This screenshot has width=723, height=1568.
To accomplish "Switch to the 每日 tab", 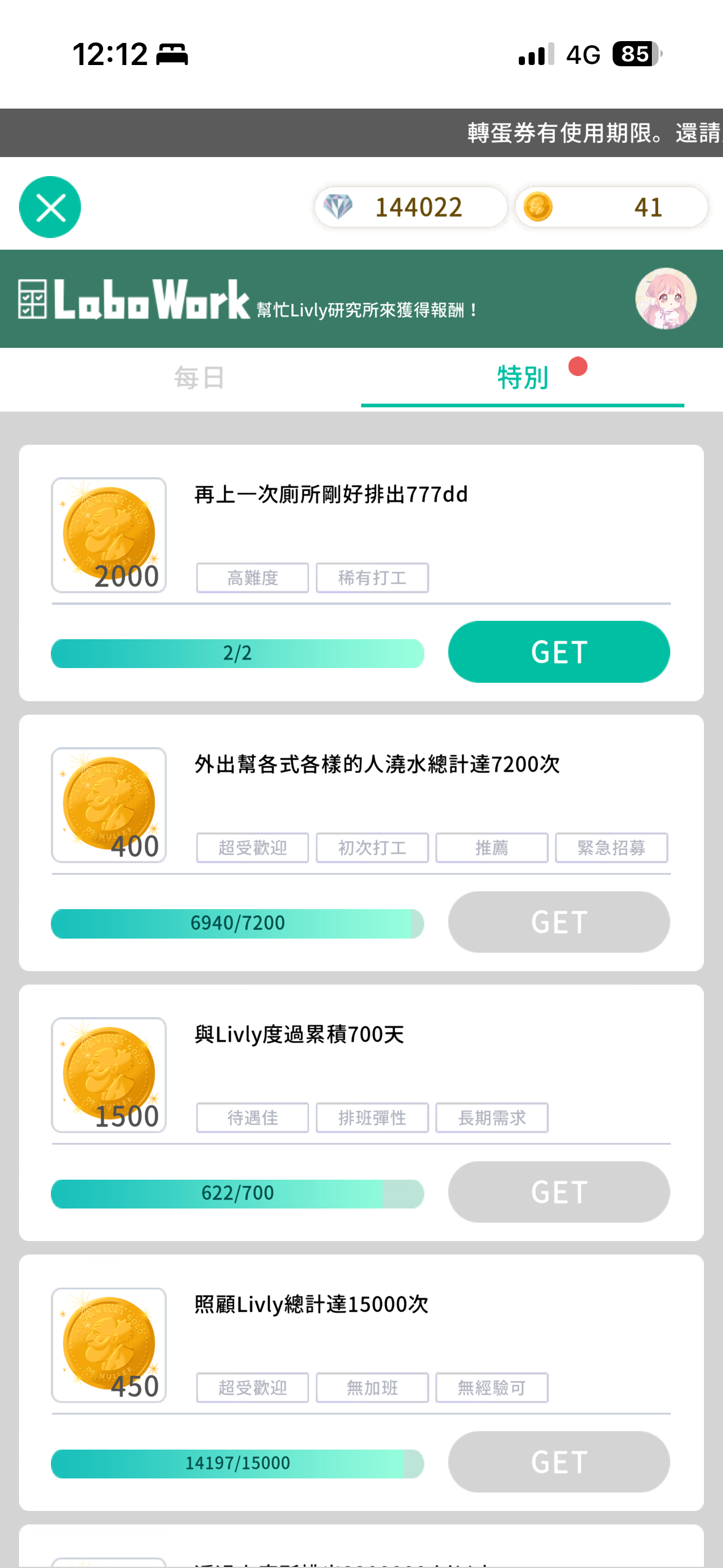I will (199, 377).
